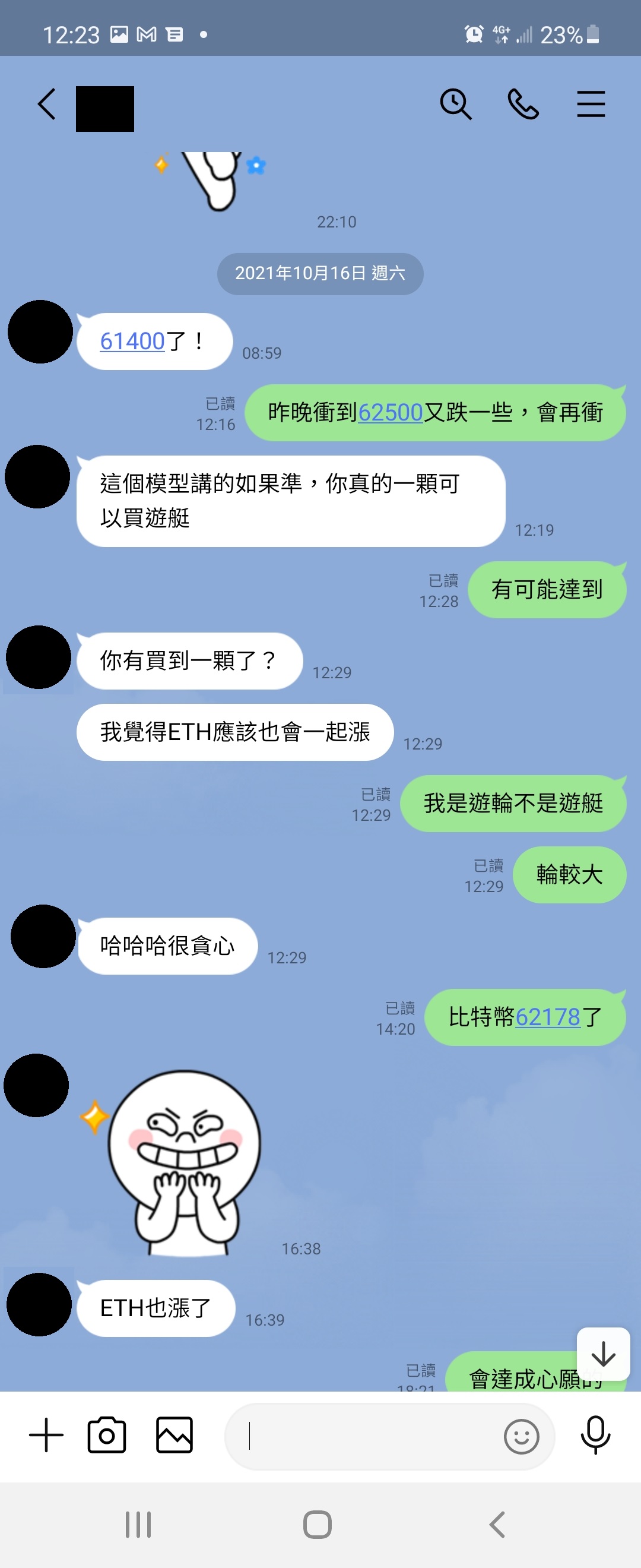This screenshot has width=641, height=1568.
Task: Go back to the chat list
Action: [47, 104]
